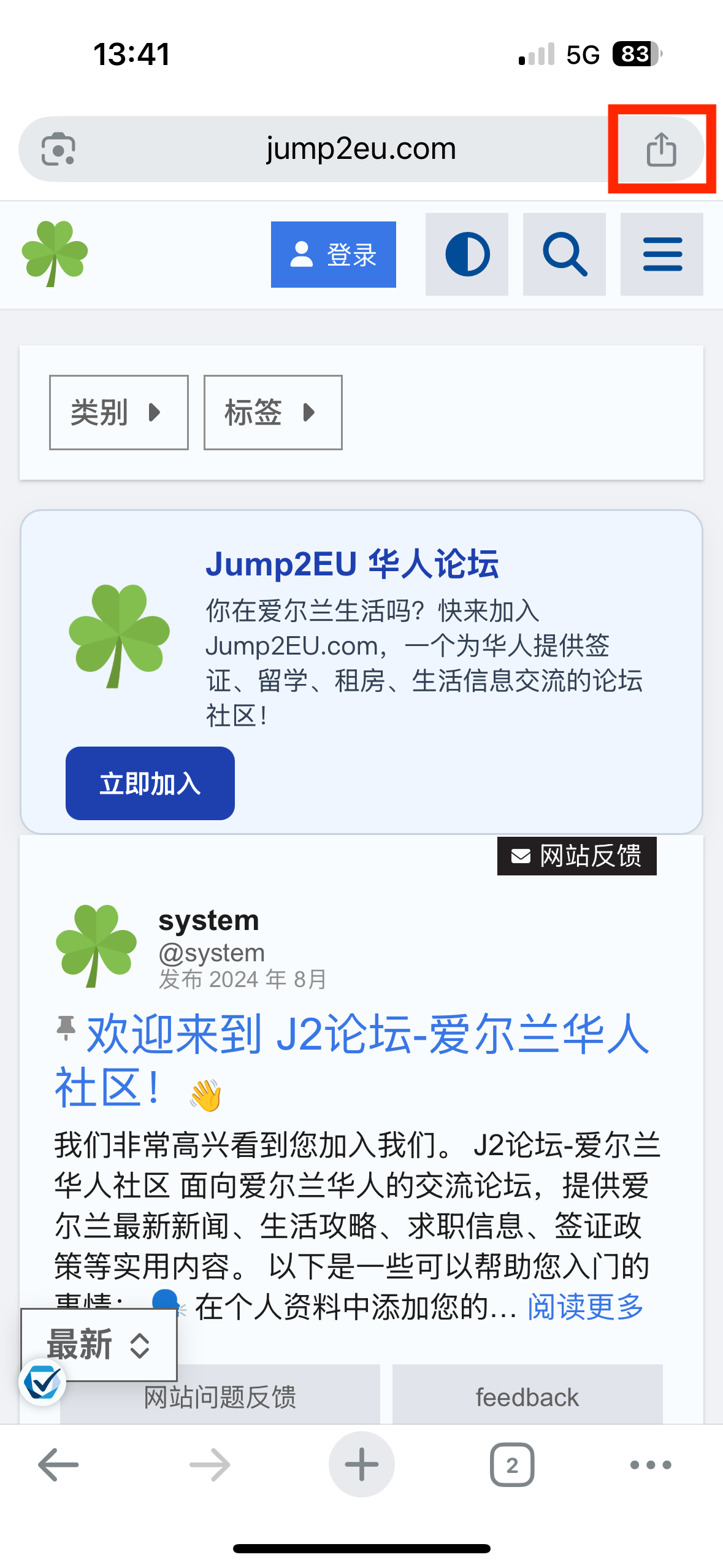Tap the jump2eu.com address bar
The image size is (723, 1568).
tap(361, 149)
